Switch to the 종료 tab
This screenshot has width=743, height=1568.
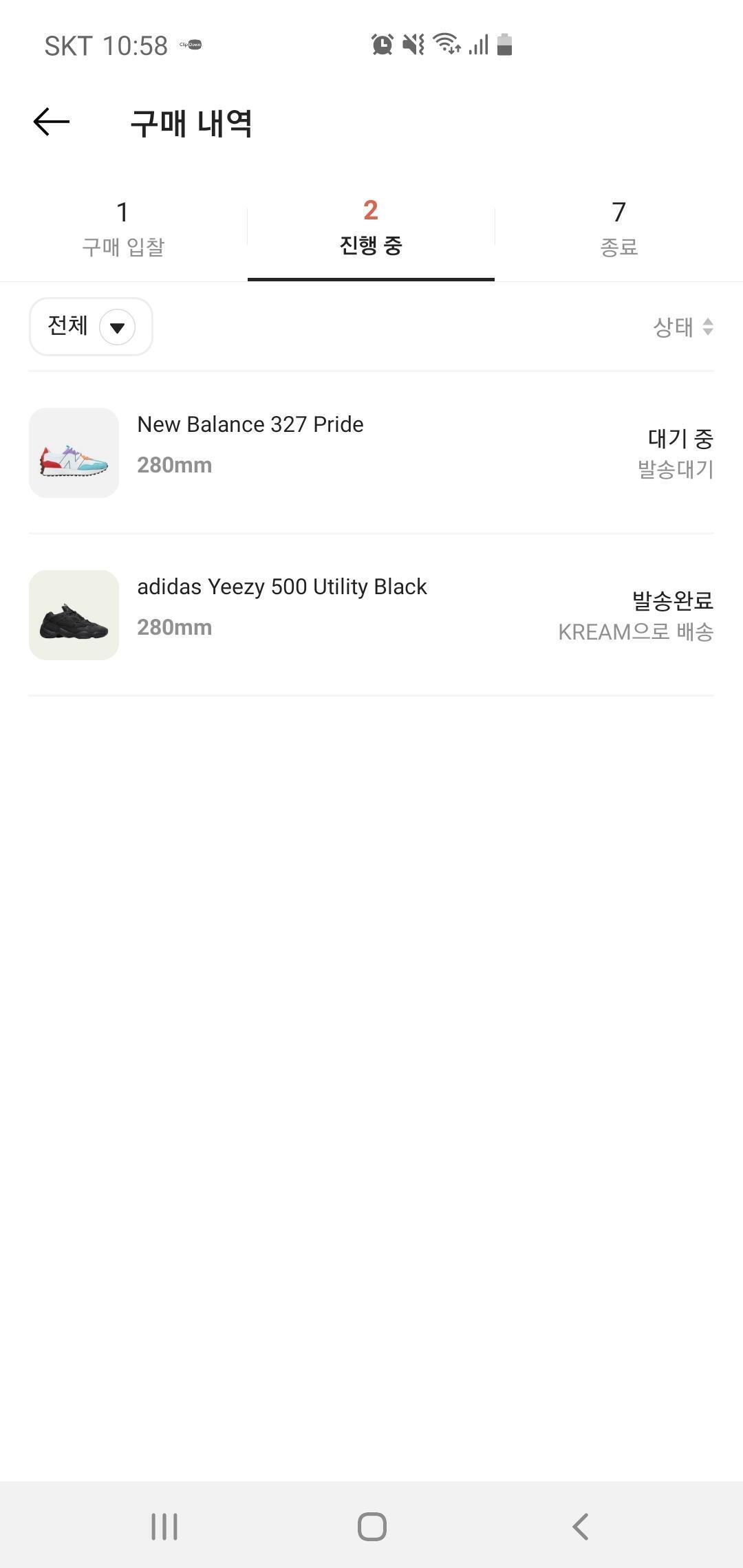618,229
